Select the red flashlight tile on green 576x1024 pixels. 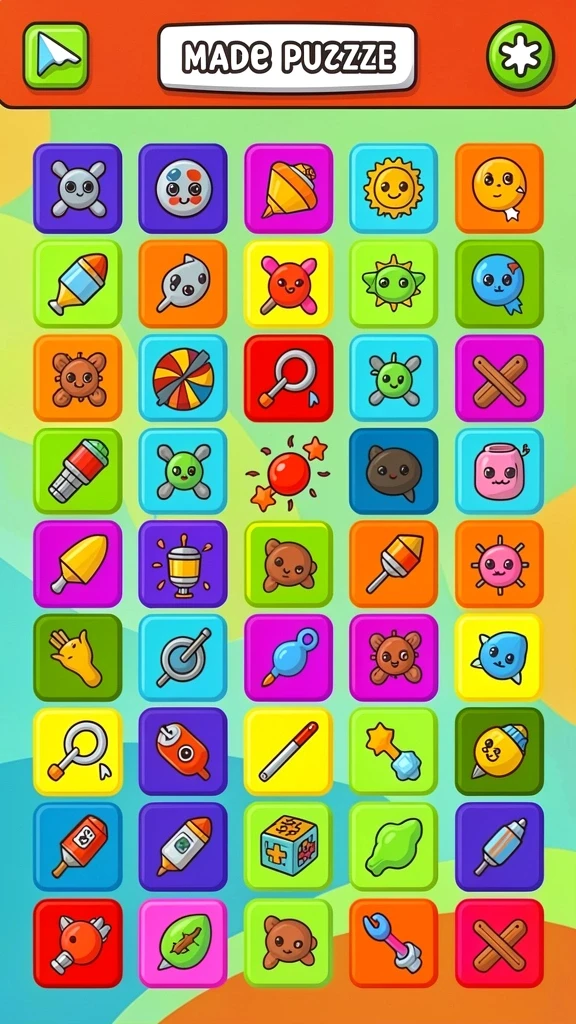click(78, 471)
